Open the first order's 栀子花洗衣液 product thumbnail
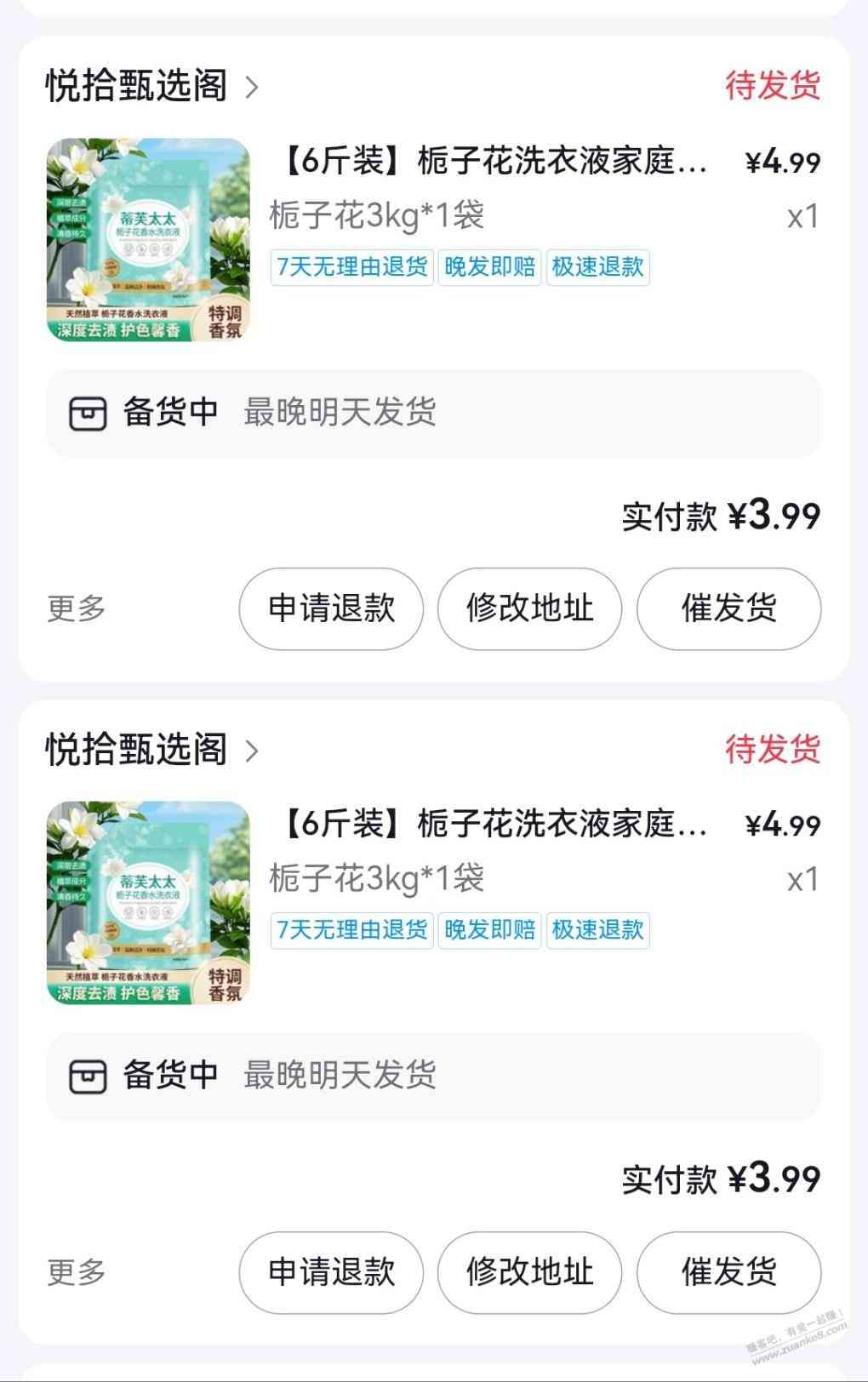This screenshot has width=868, height=1382. (148, 240)
